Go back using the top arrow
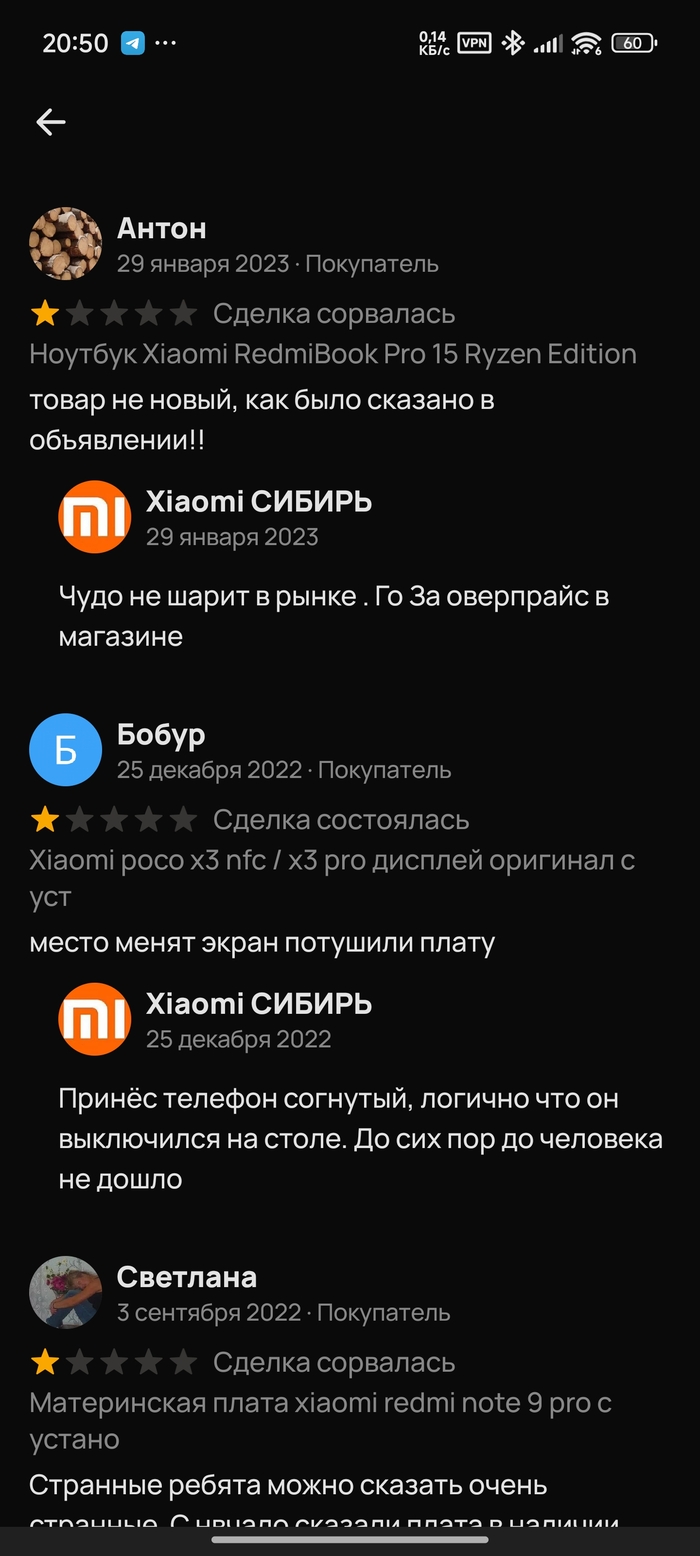Screen dimensions: 700x1556 point(50,122)
